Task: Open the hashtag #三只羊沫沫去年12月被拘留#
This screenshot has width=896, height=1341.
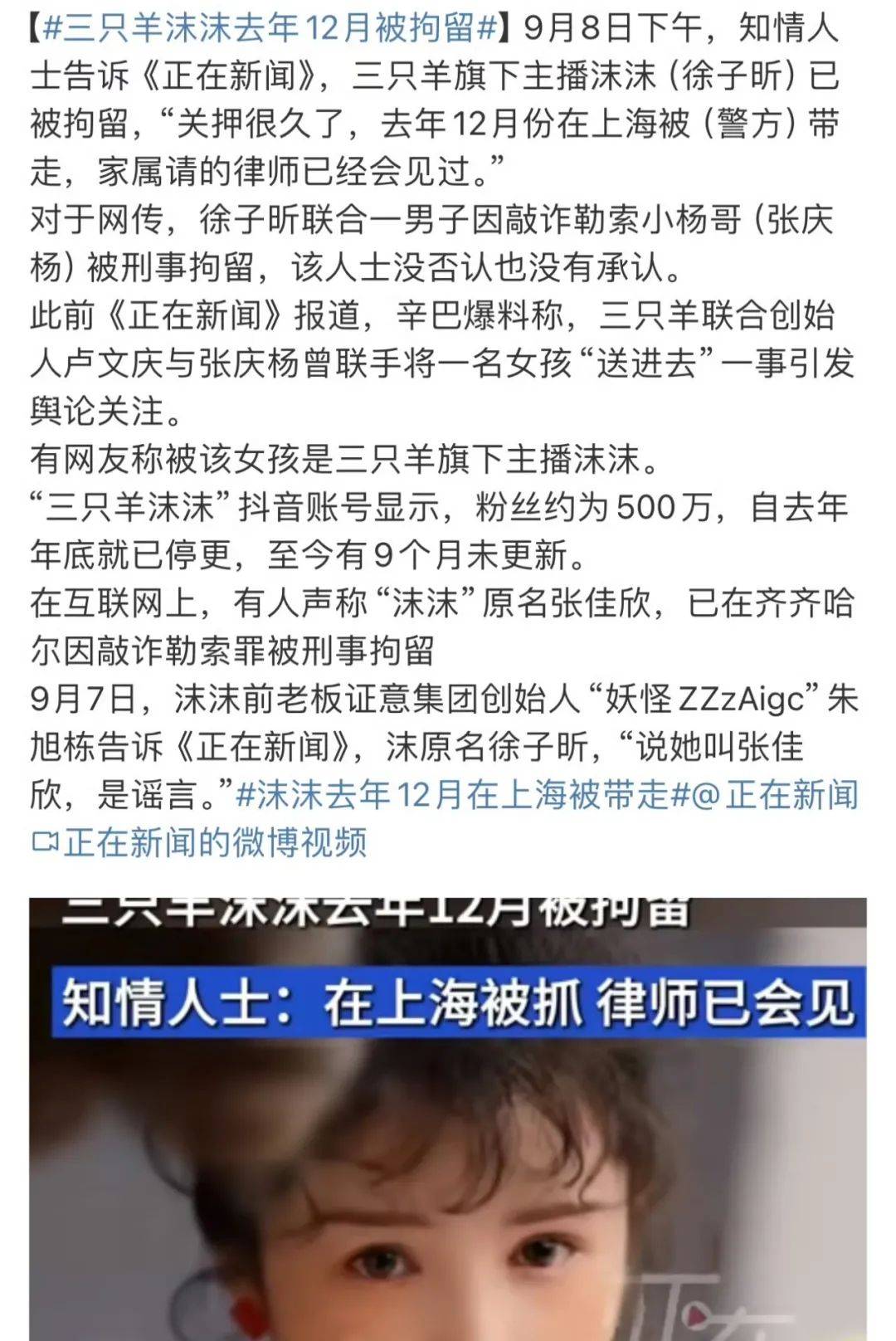Action: (x=270, y=27)
